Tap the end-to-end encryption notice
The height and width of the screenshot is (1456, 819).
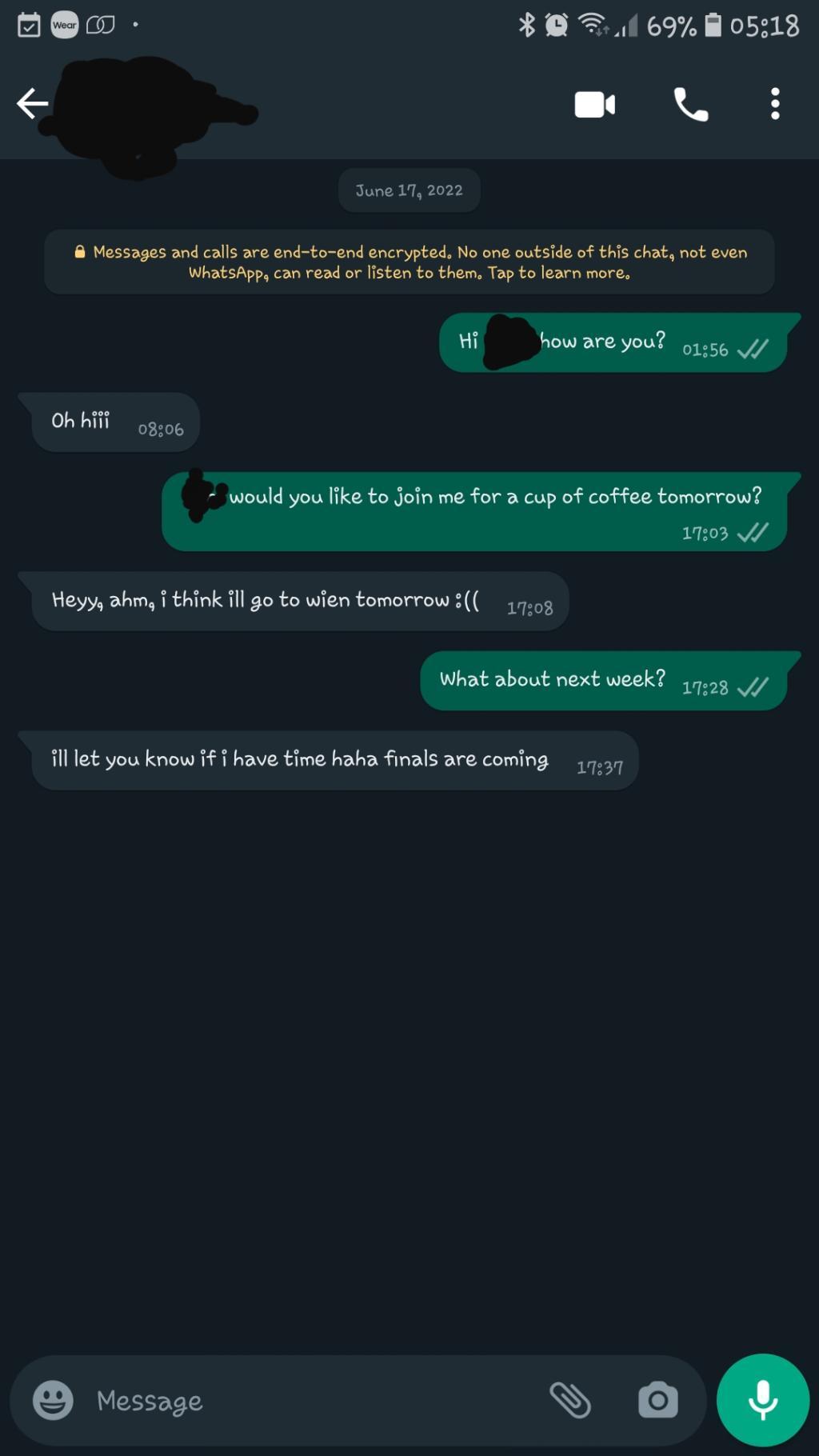(409, 262)
